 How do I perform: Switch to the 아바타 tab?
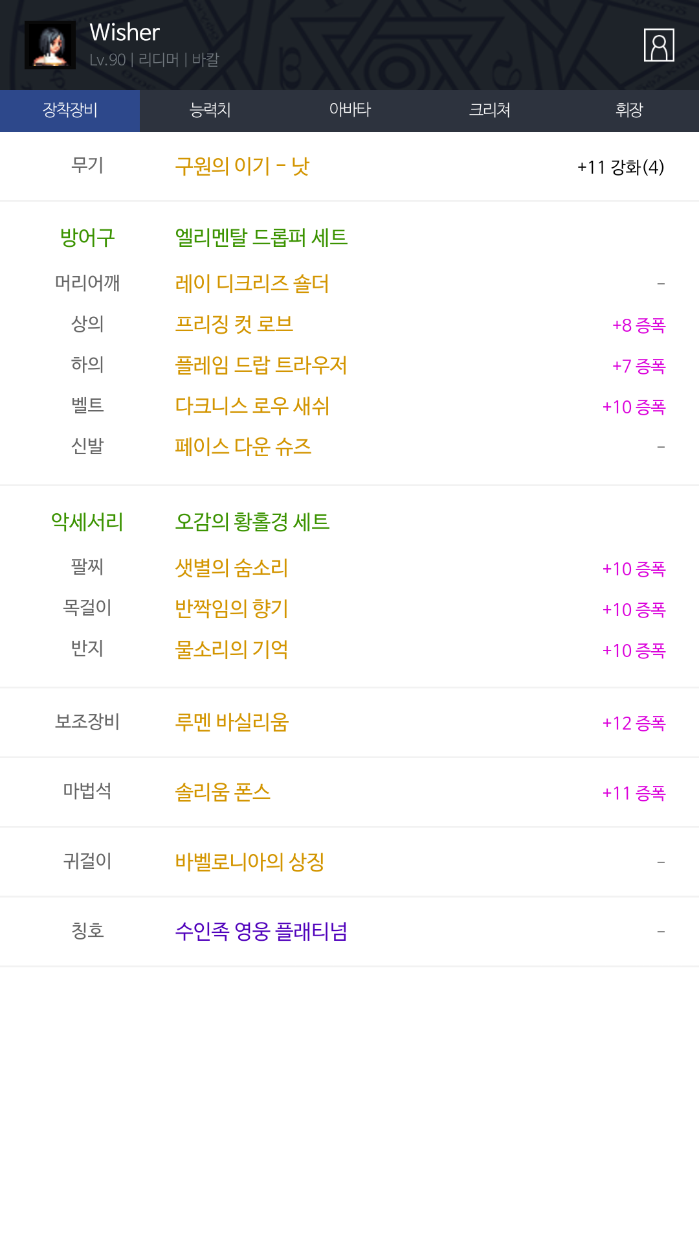[350, 111]
